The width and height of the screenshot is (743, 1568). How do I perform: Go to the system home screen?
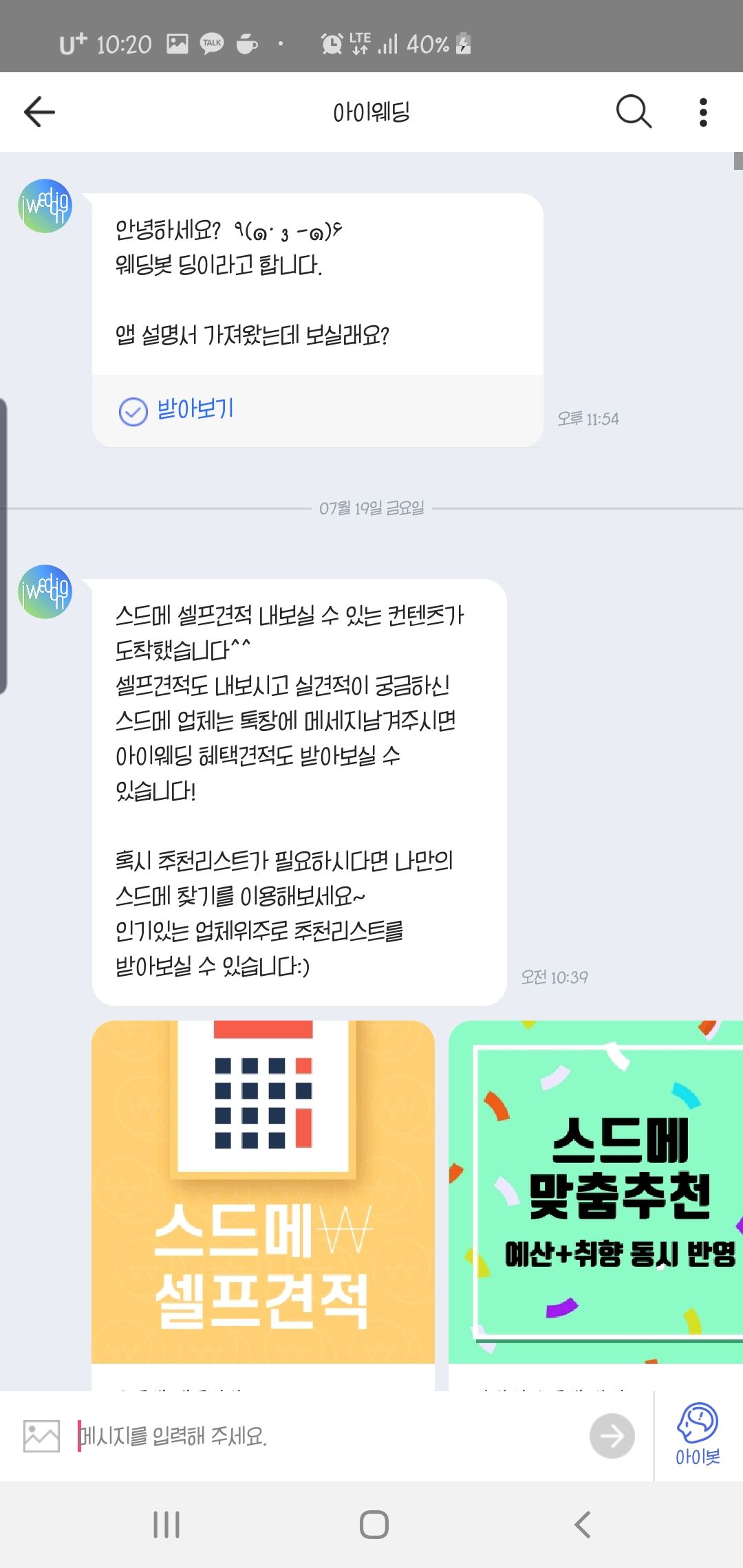374,1524
